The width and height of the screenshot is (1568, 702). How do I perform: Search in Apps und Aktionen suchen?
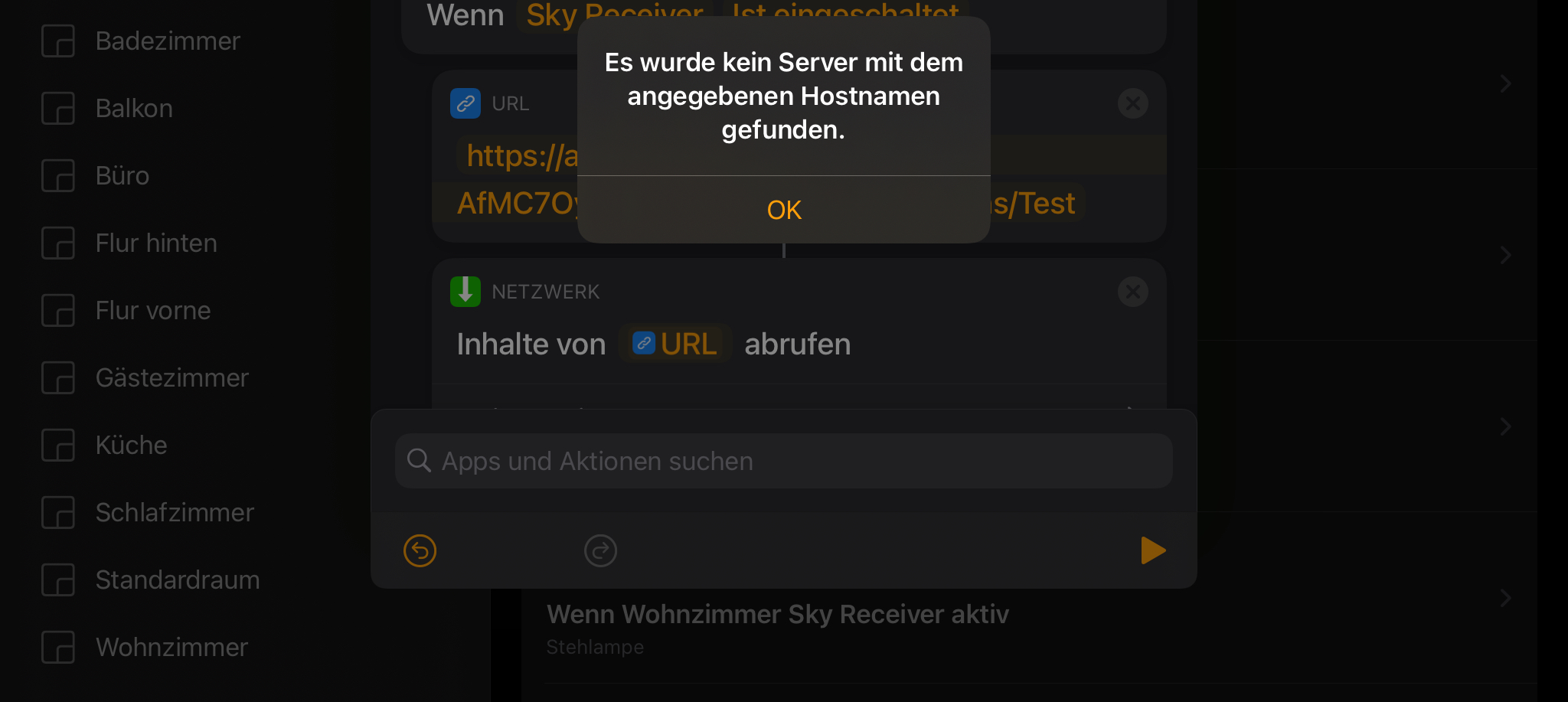[x=783, y=461]
